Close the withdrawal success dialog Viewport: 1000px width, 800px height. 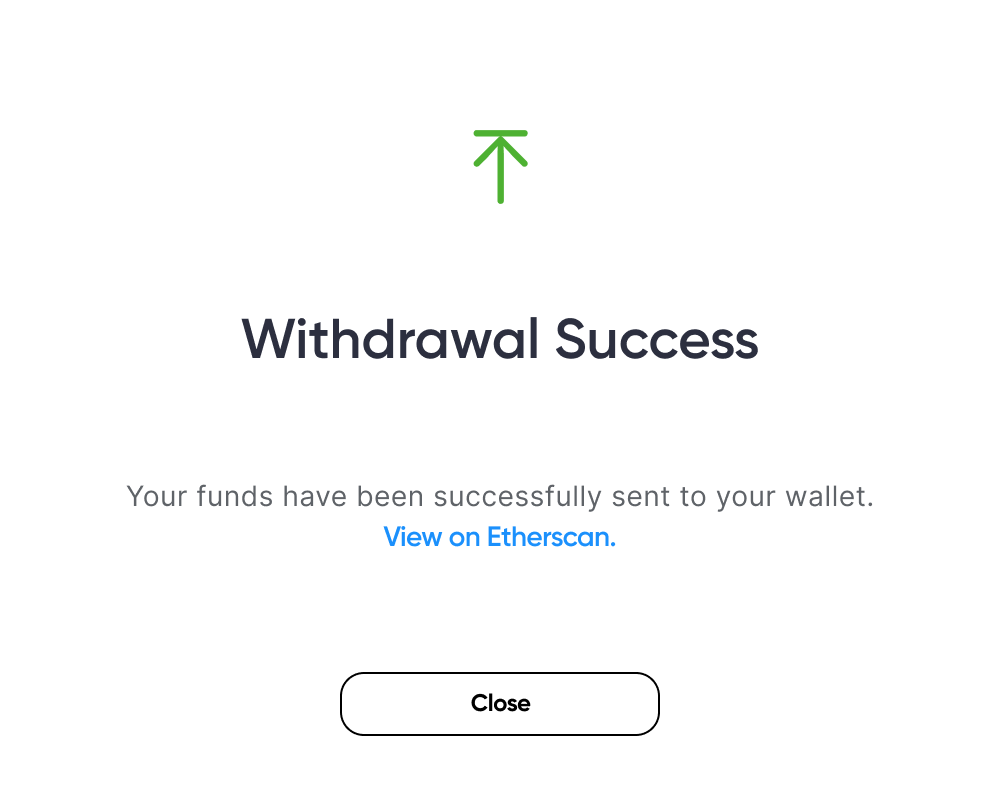(x=500, y=704)
